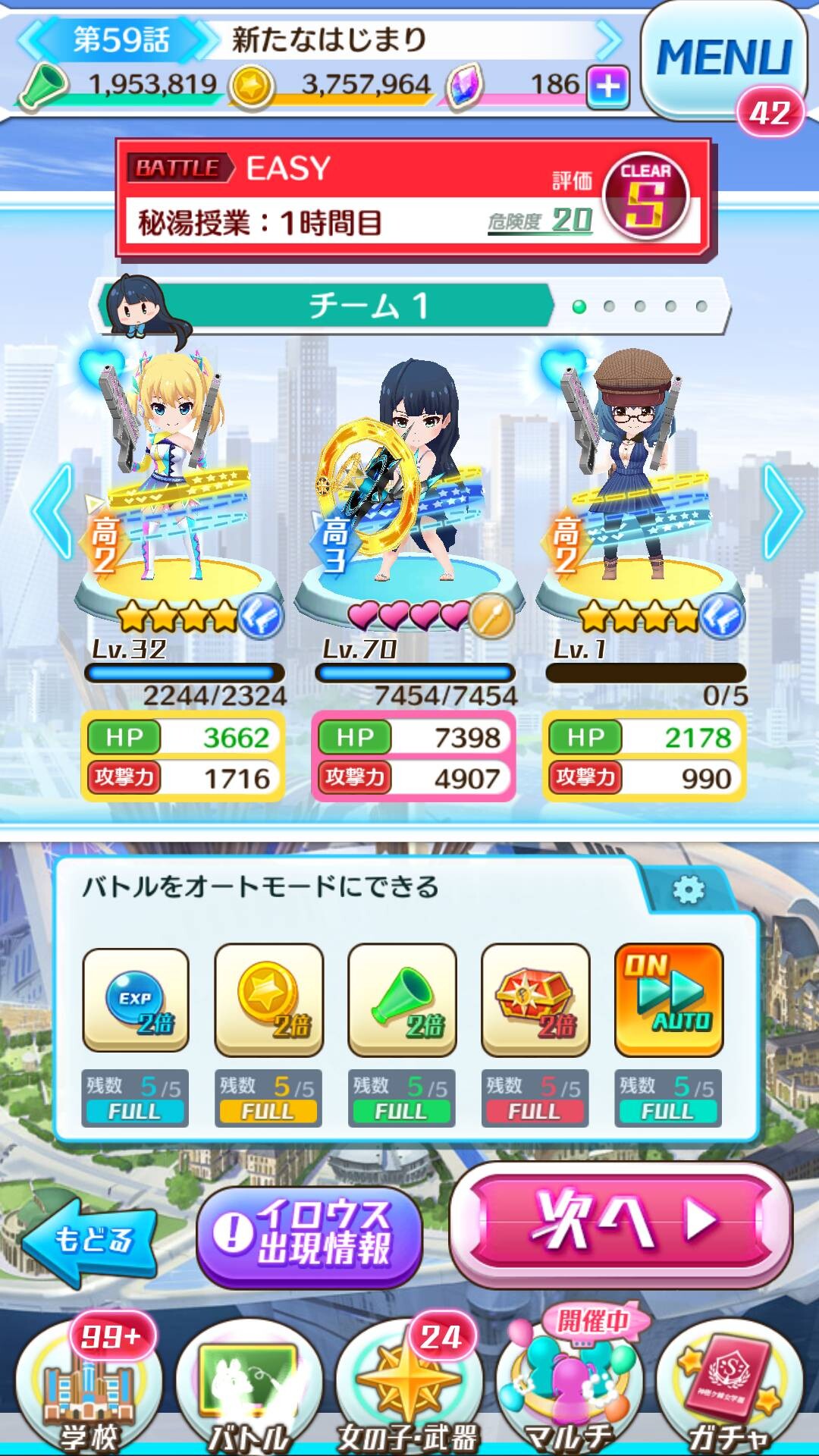The height and width of the screenshot is (1456, 819).
Task: Add more gems with the plus icon
Action: coord(608,86)
